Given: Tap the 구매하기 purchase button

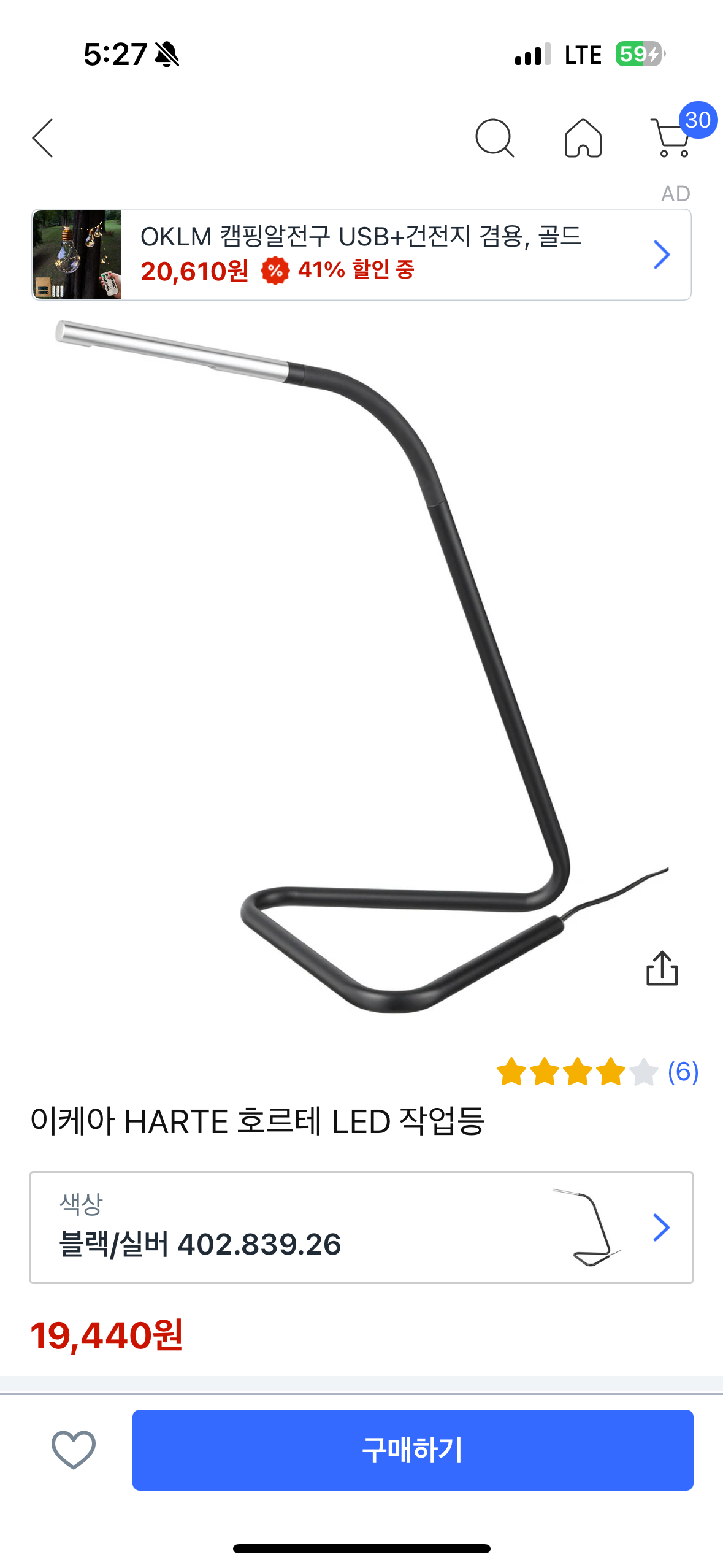Looking at the screenshot, I should point(413,1450).
